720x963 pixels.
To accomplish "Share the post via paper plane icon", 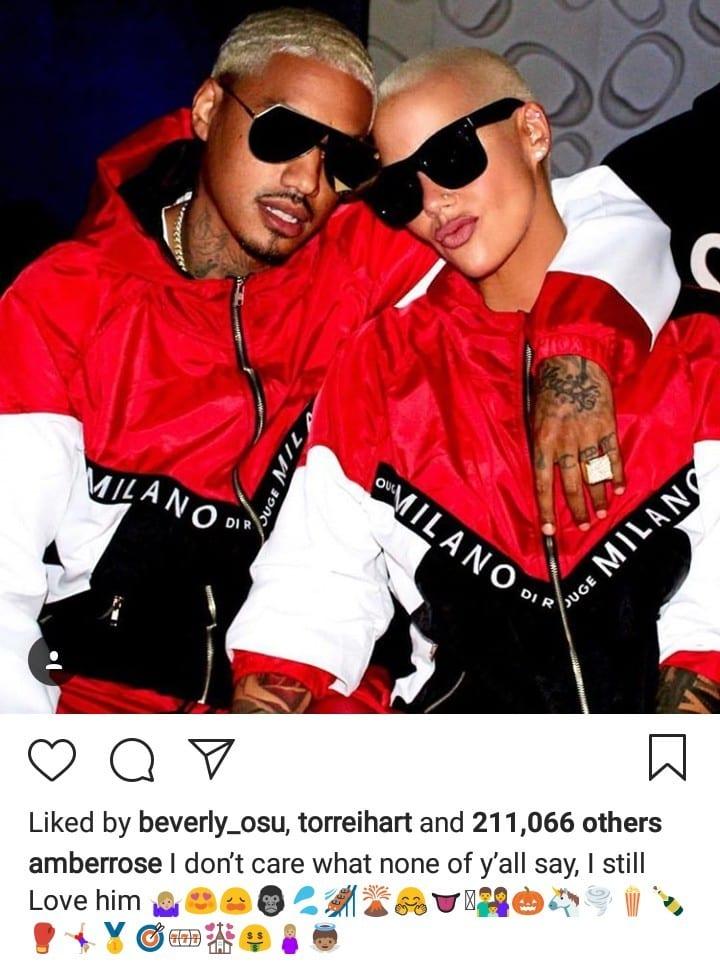I will (212, 757).
